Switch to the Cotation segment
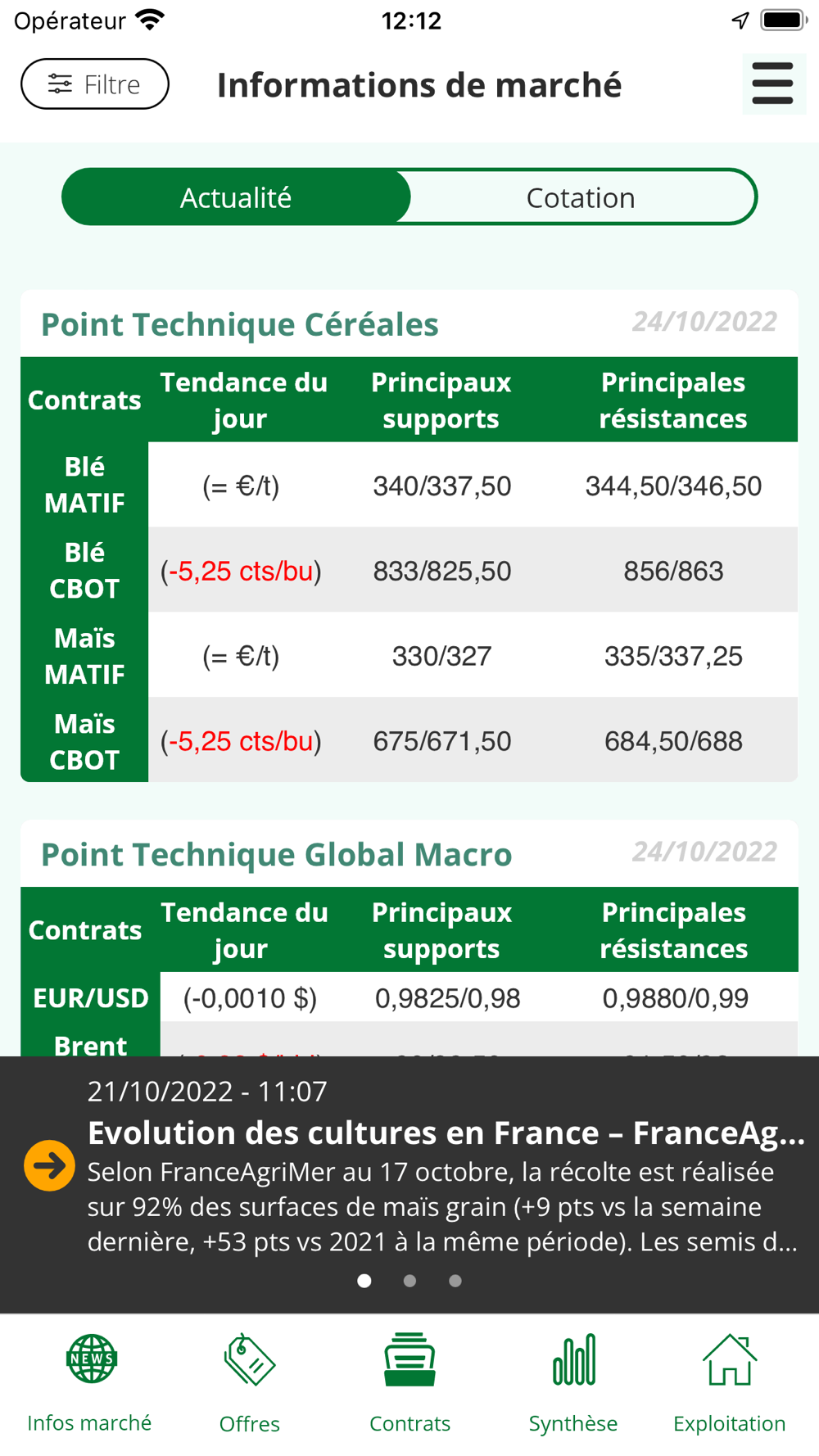Screen dimensions: 819x1456 pyautogui.click(x=581, y=197)
